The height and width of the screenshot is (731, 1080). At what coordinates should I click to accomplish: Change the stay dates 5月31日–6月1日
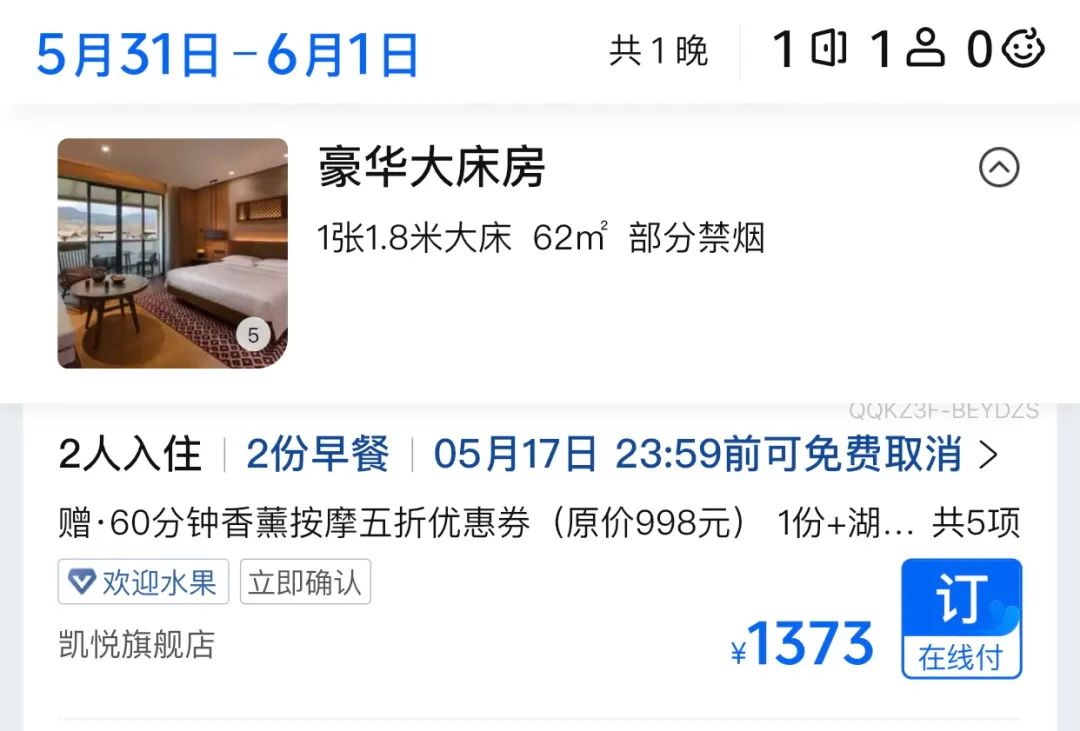(x=228, y=54)
